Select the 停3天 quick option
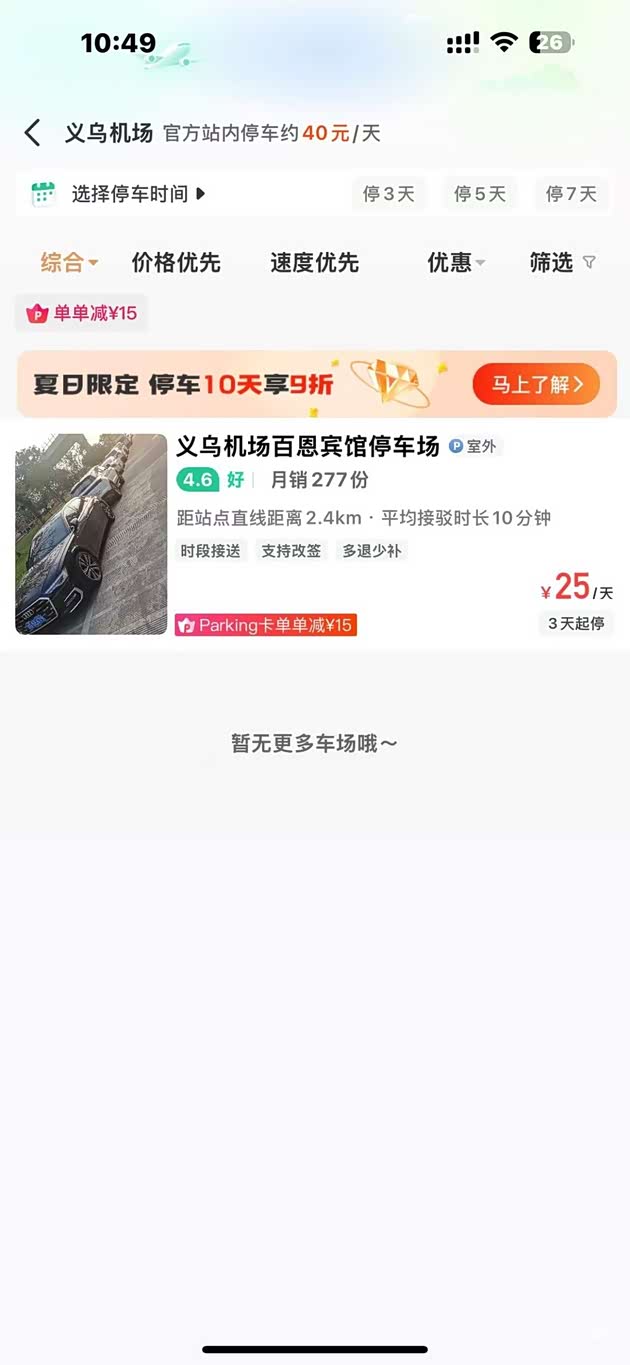The image size is (630, 1365). pyautogui.click(x=389, y=194)
